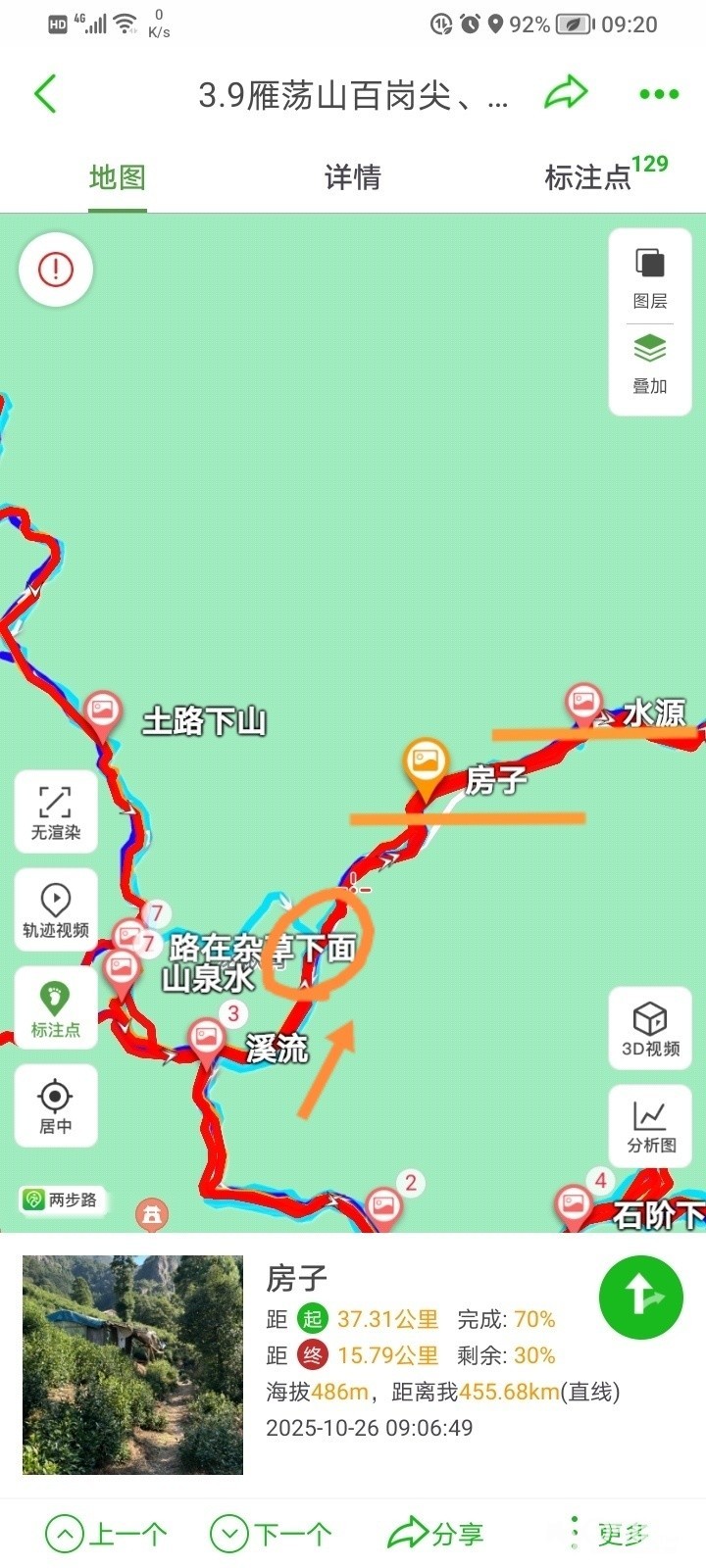Viewport: 706px width, 1568px height.
Task: Switch to the 详情 tab
Action: 352,177
